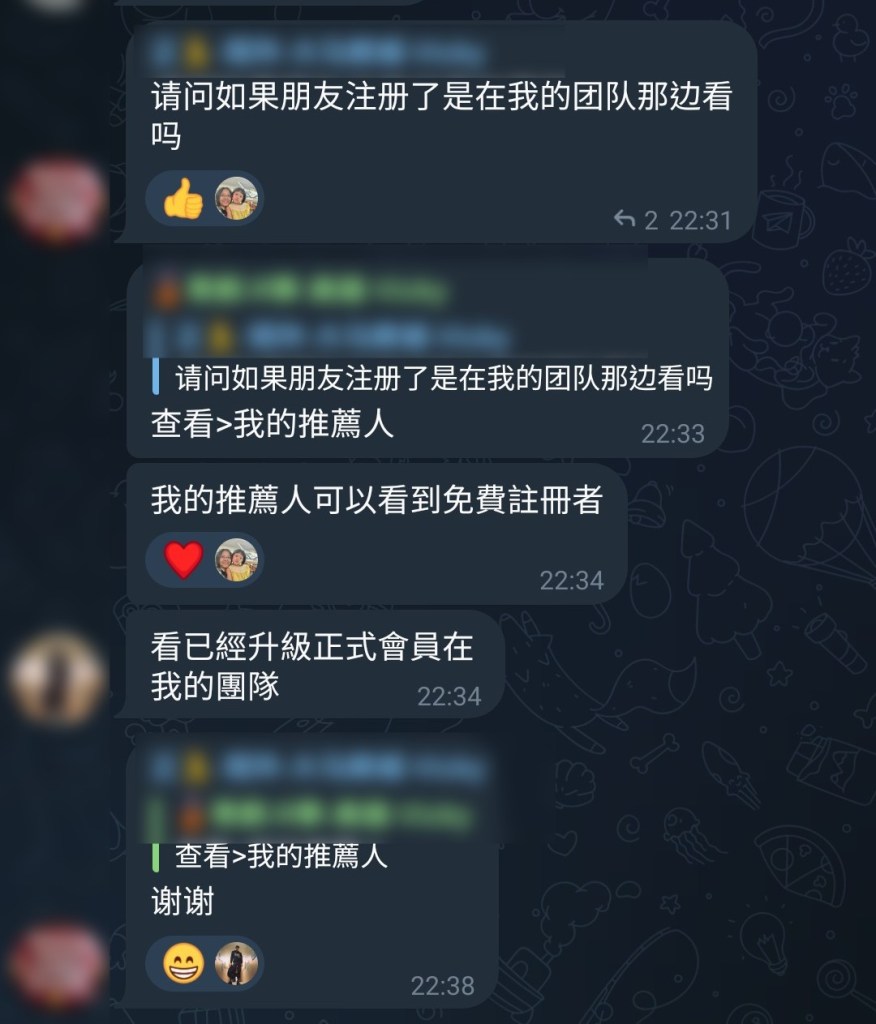
Task: Open avatar beside the 22:34 會員 message
Action: coord(57,678)
